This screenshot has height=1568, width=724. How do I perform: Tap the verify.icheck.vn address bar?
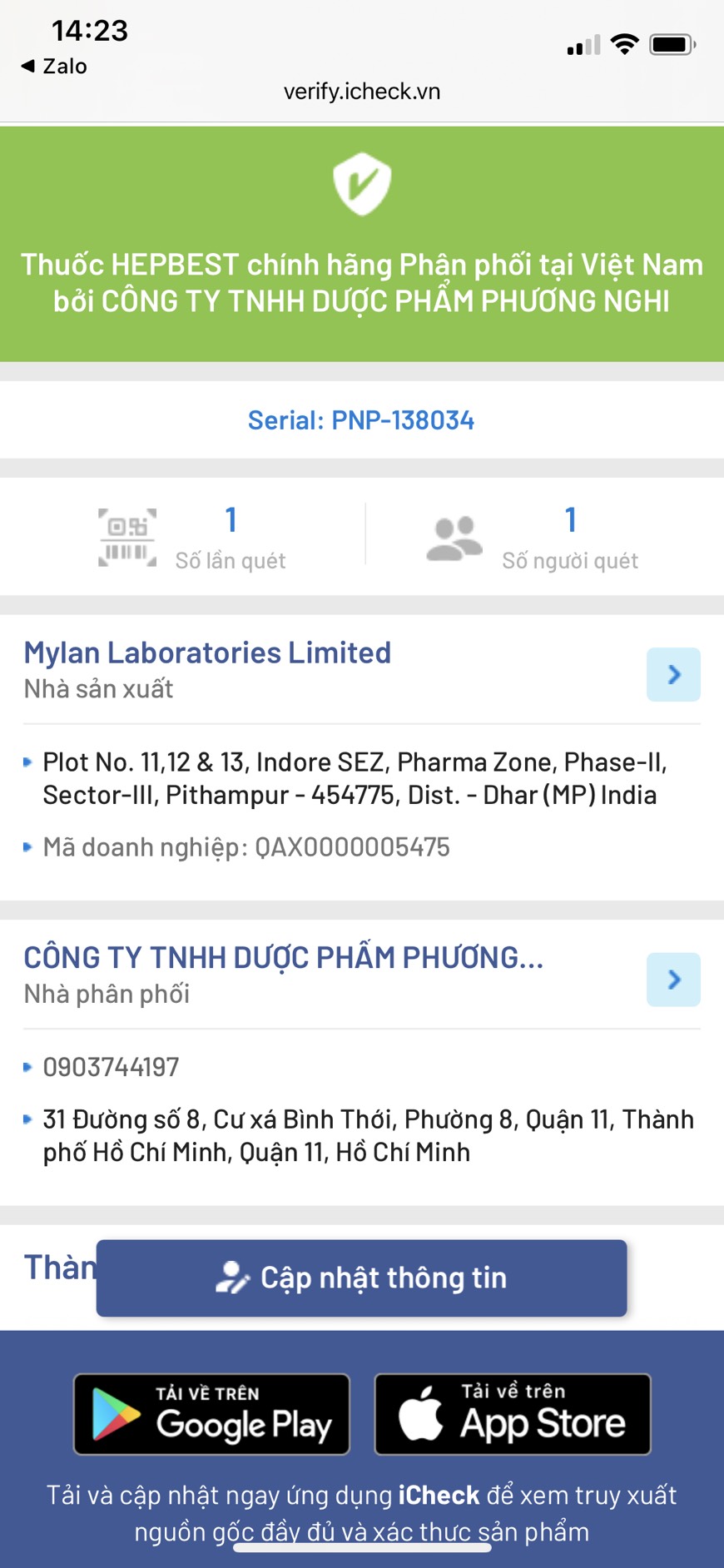coord(362,92)
